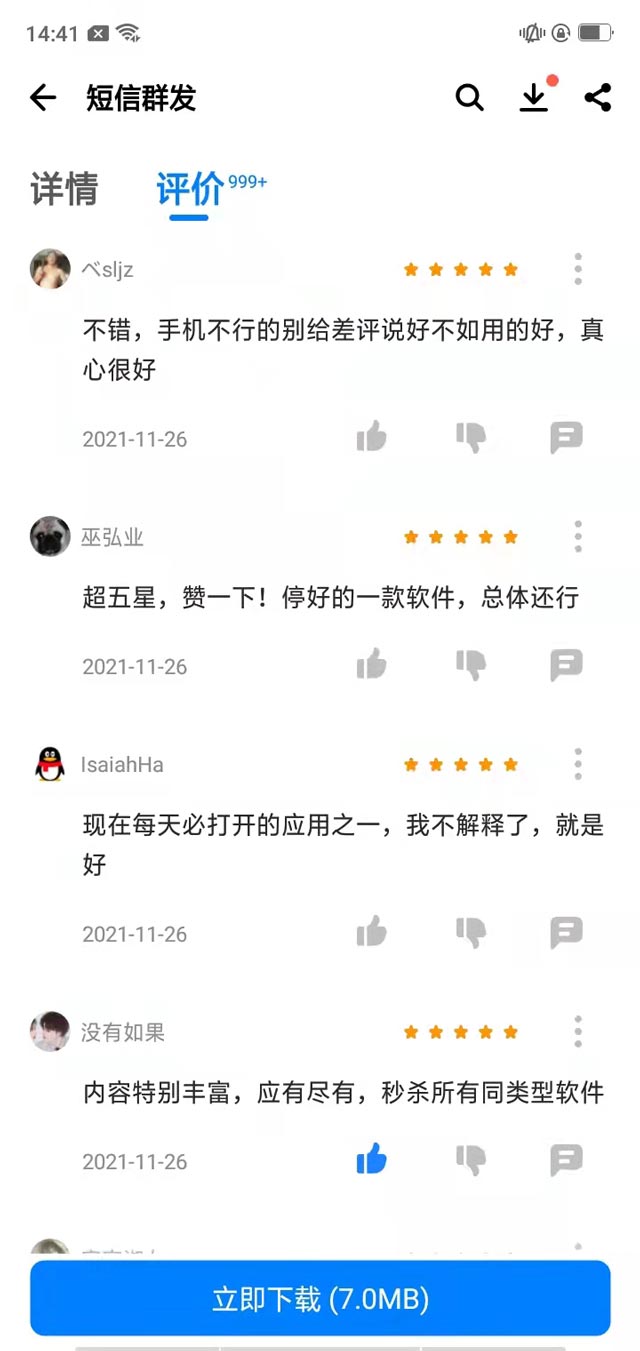640x1351 pixels.
Task: Go back from 短信群发 page
Action: [x=43, y=97]
